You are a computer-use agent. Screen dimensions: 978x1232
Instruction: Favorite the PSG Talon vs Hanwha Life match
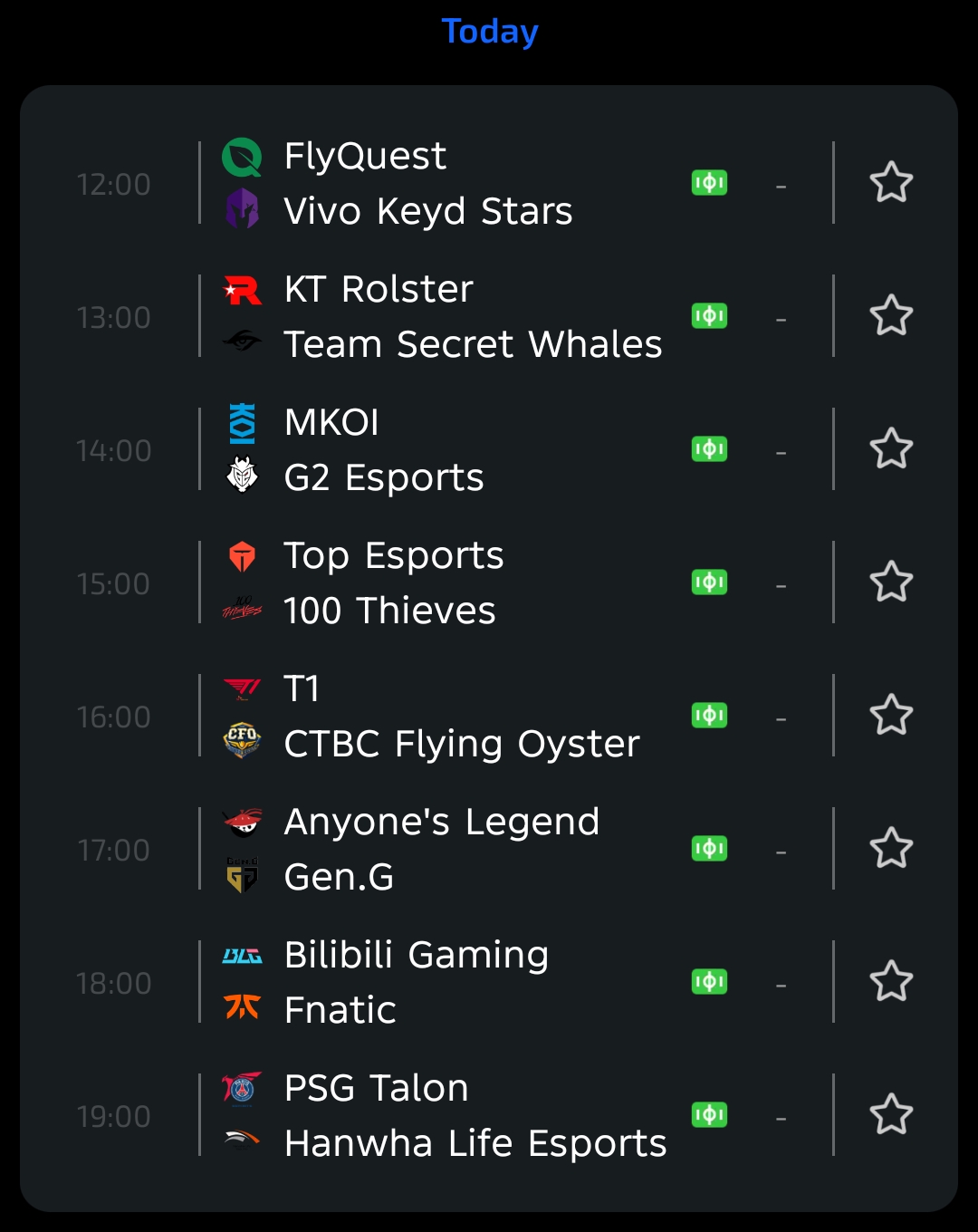click(x=891, y=1115)
